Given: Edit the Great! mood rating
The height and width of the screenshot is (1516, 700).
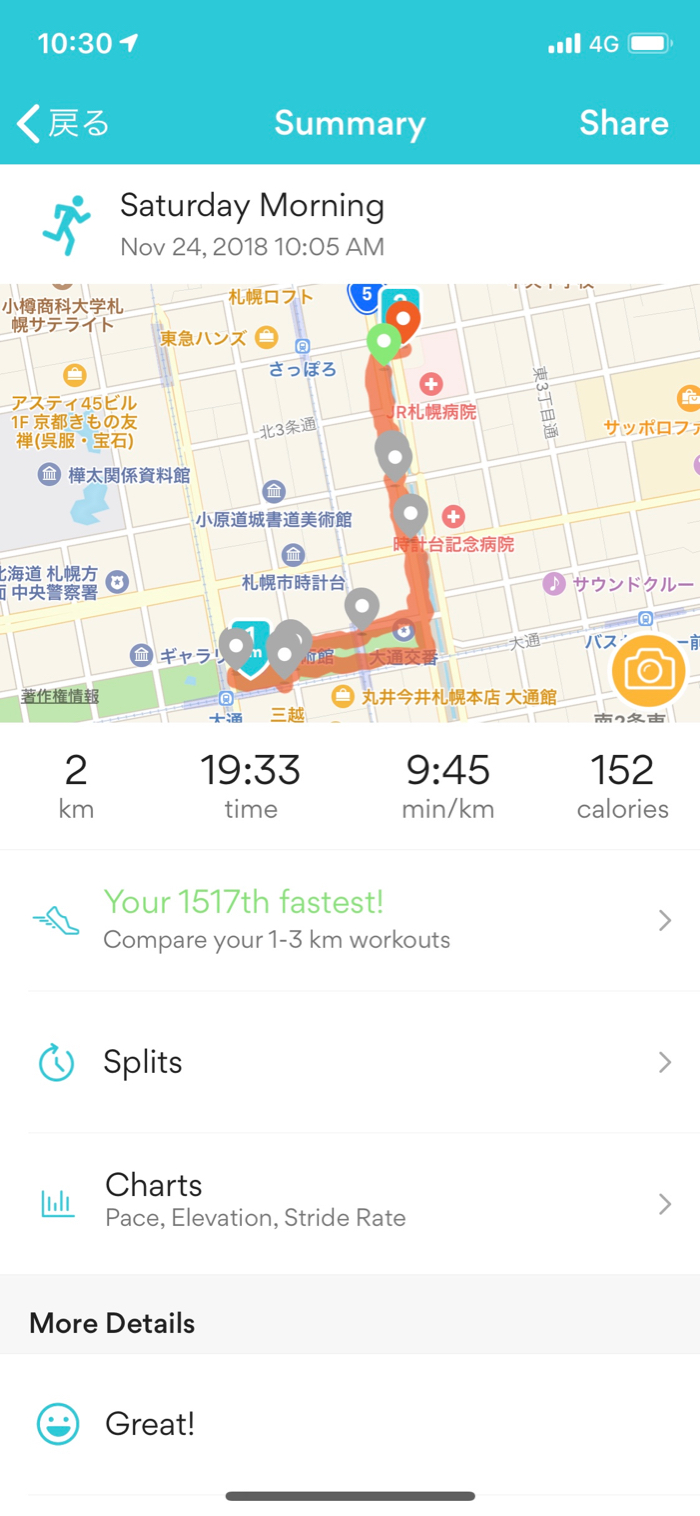Looking at the screenshot, I should [350, 1424].
